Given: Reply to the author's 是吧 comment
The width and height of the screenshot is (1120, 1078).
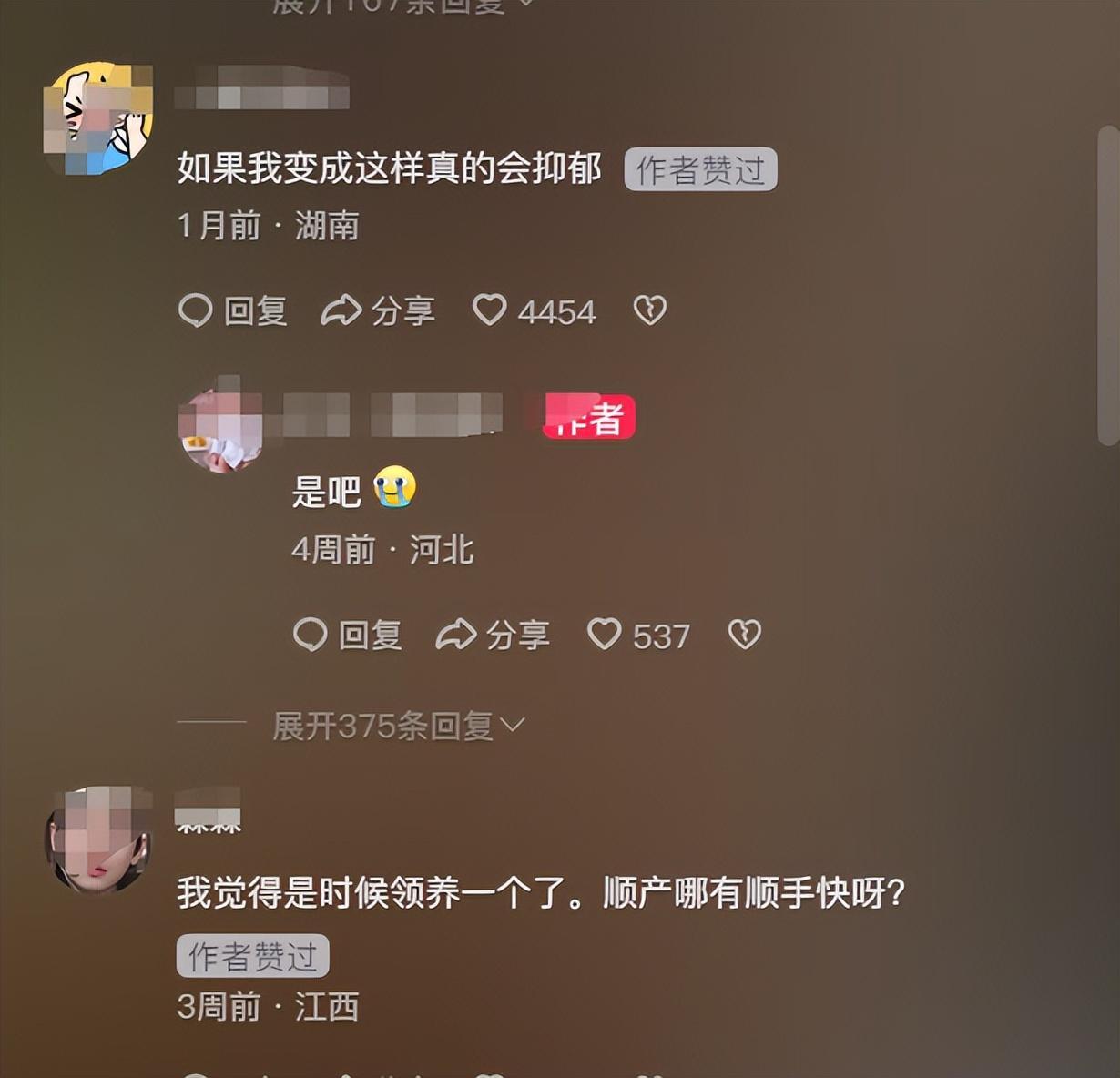Looking at the screenshot, I should pos(348,635).
